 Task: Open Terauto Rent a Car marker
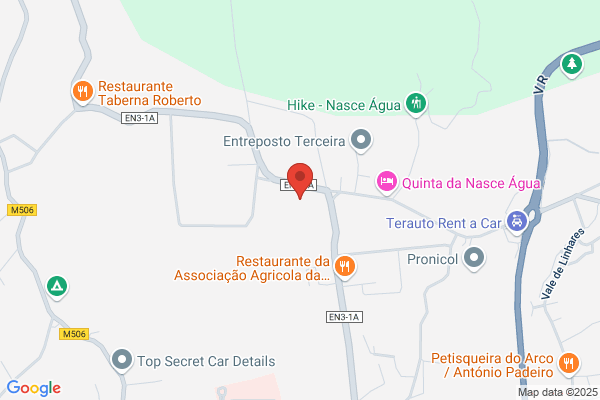pyautogui.click(x=517, y=222)
